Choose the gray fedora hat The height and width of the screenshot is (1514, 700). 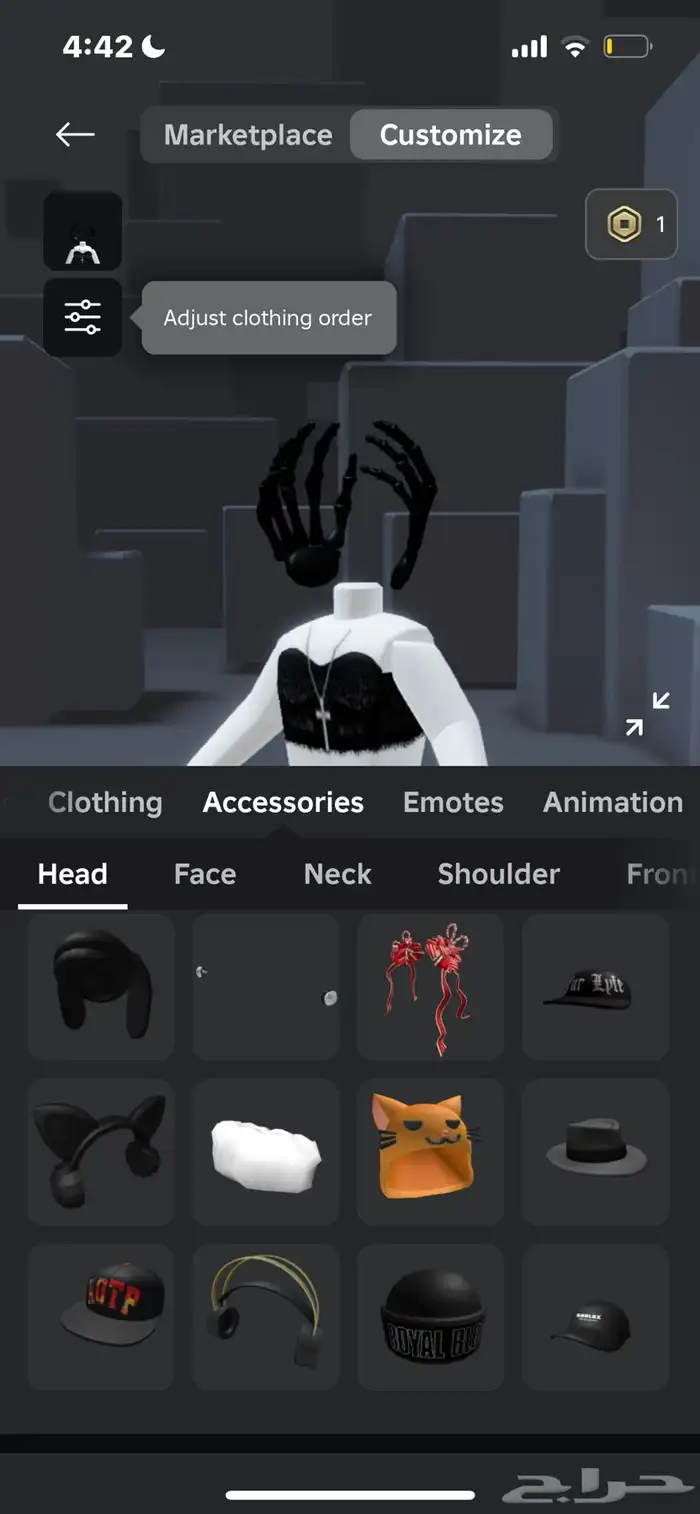pyautogui.click(x=596, y=1152)
